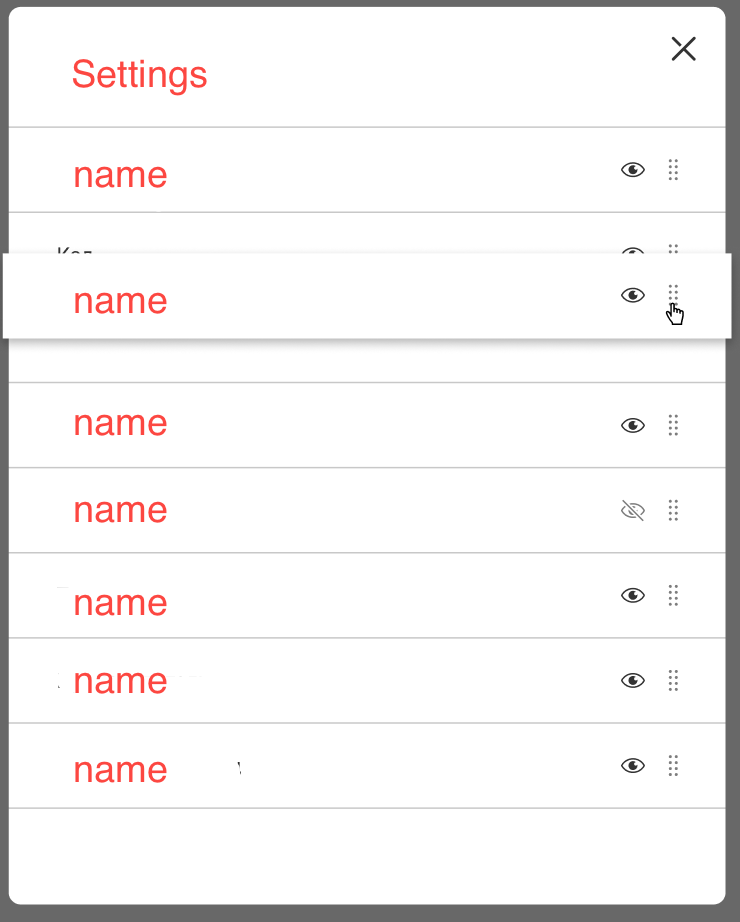The width and height of the screenshot is (740, 922).
Task: Grab the drag handle of the floating dragged row
Action: [x=673, y=295]
